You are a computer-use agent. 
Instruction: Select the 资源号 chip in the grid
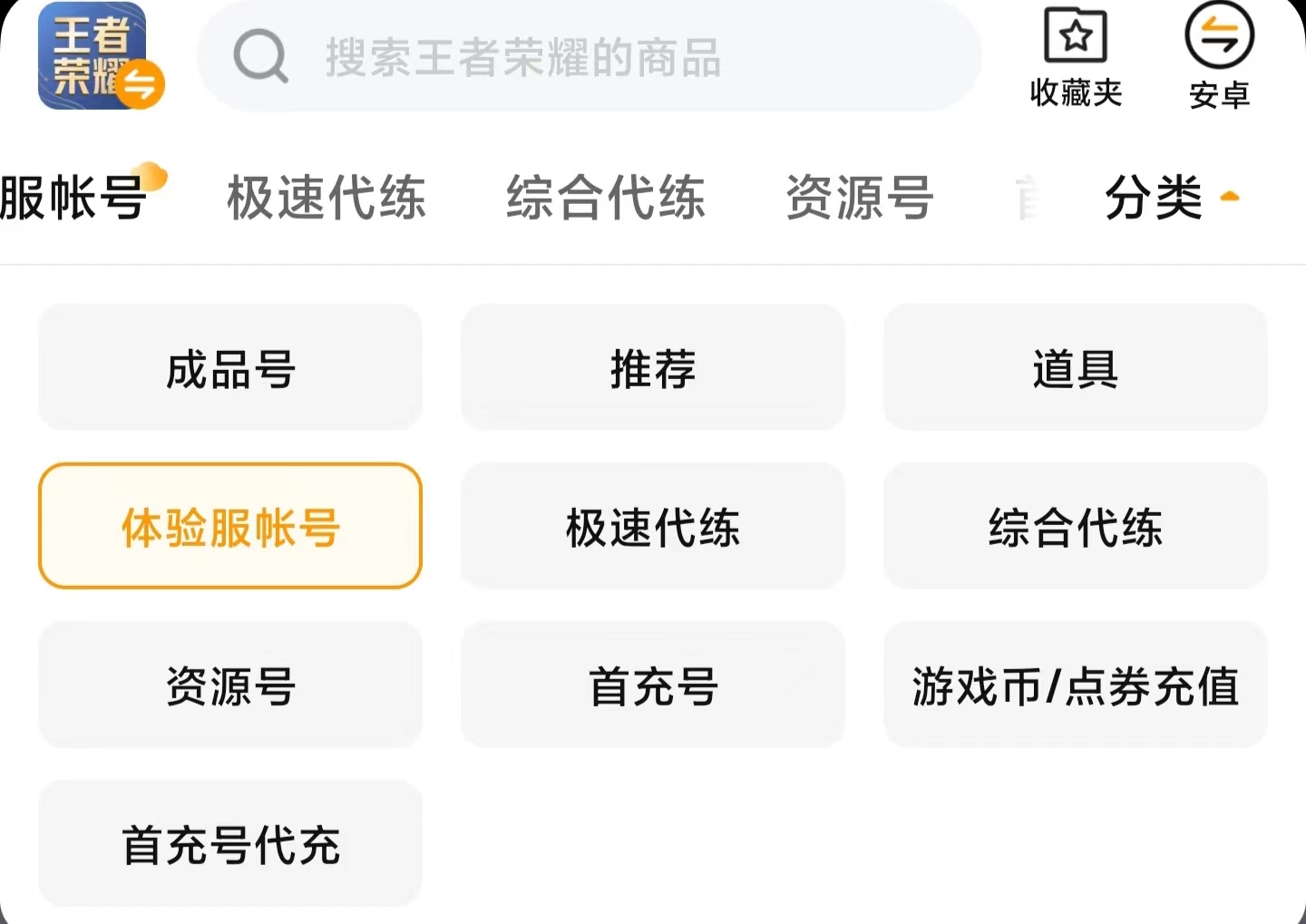[230, 686]
